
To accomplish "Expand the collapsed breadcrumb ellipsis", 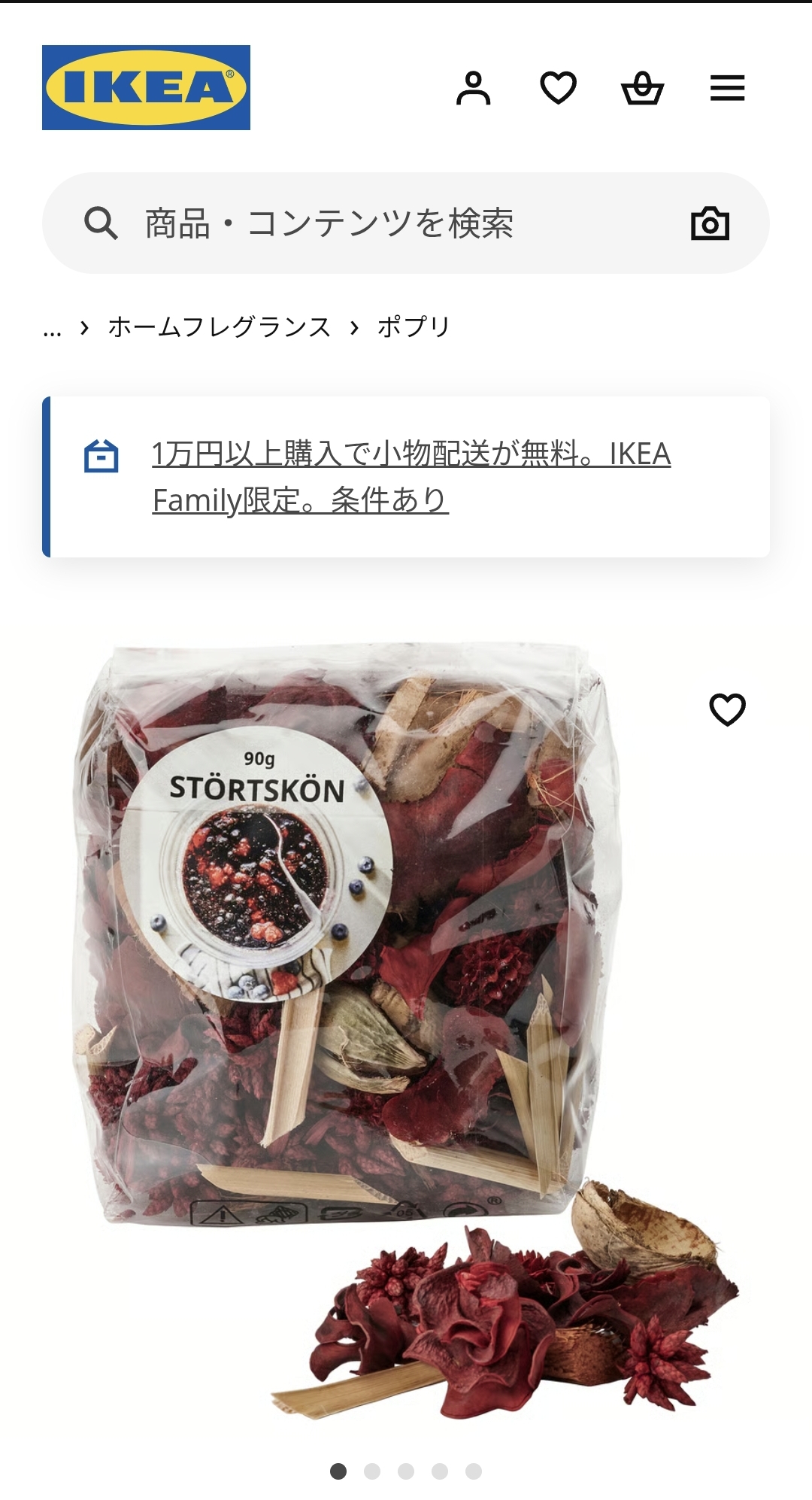I will 52,328.
